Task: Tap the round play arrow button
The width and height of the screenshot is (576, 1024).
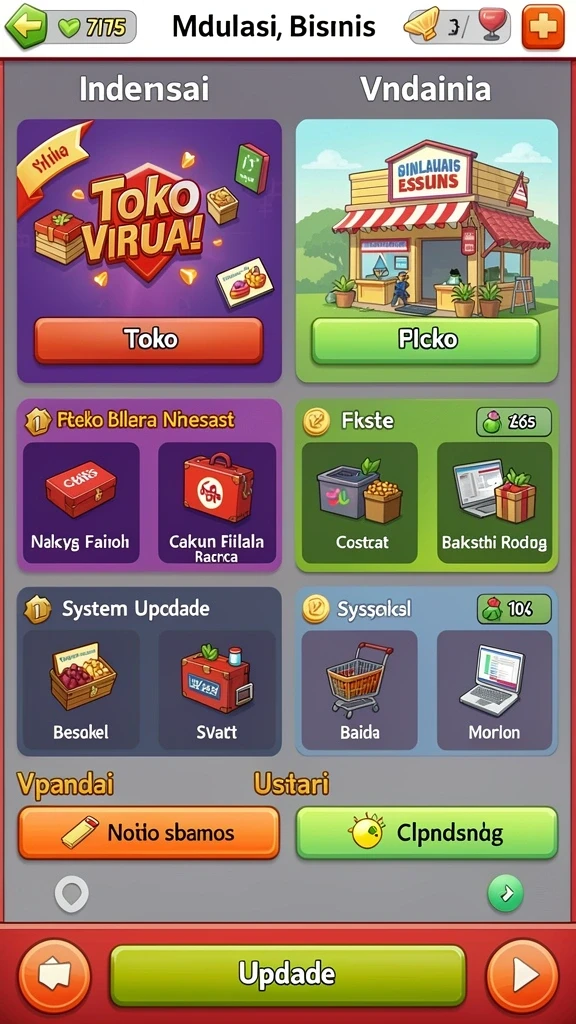Action: (x=522, y=976)
